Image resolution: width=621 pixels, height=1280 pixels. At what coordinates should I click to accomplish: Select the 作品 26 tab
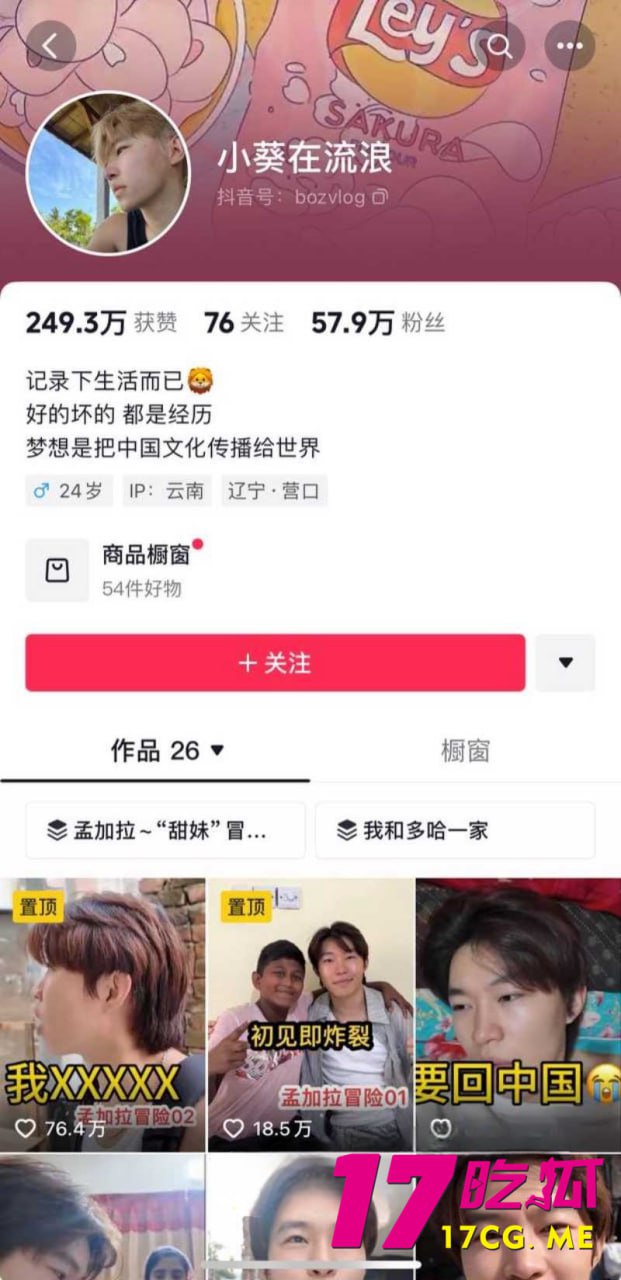pos(166,751)
